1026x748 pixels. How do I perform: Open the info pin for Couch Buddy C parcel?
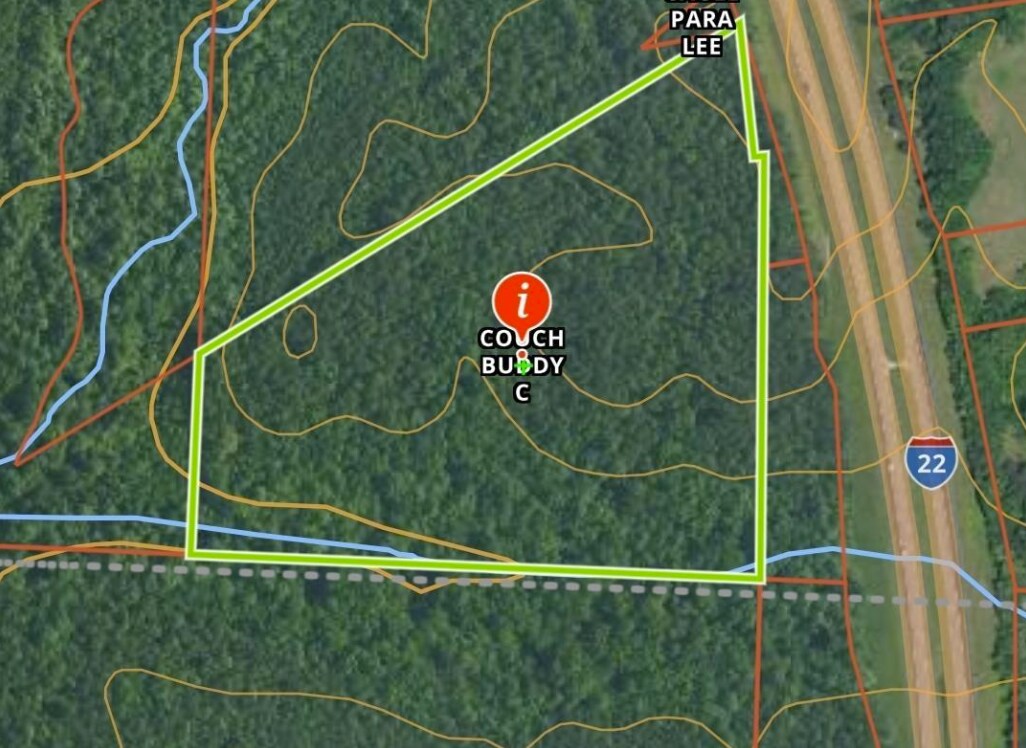point(521,299)
